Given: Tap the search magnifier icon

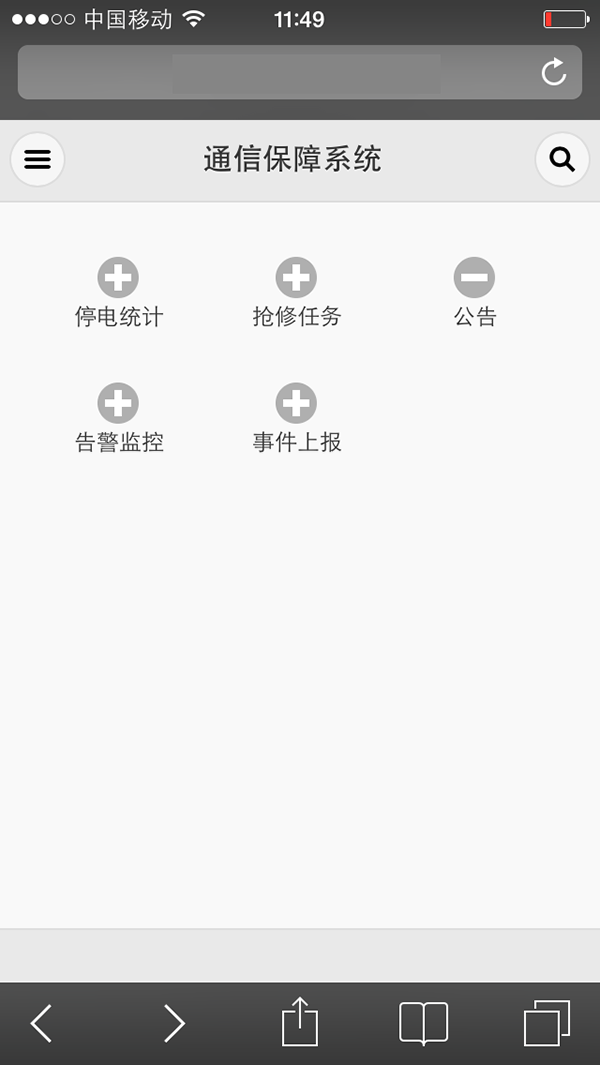Looking at the screenshot, I should pyautogui.click(x=562, y=160).
